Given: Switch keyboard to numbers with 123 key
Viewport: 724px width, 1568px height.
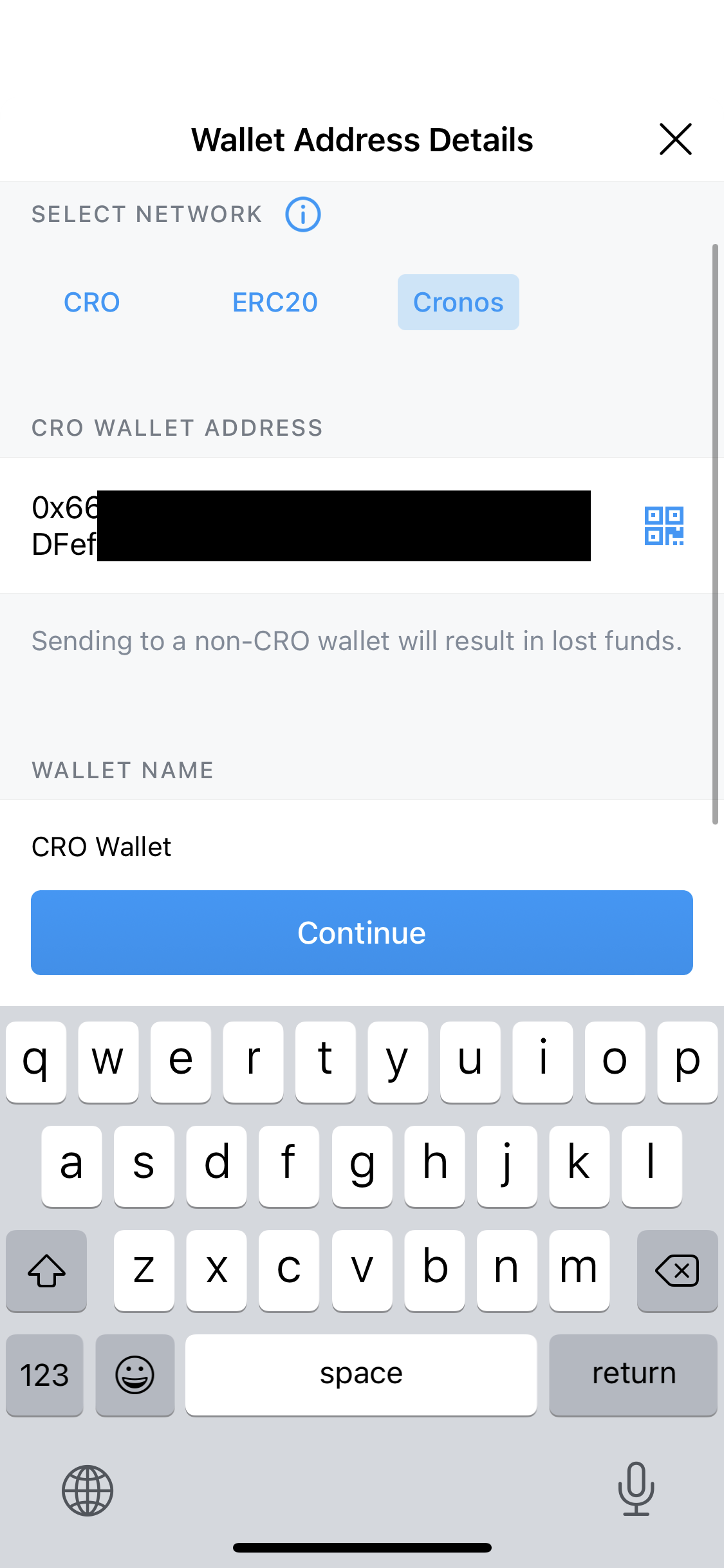Looking at the screenshot, I should [44, 1375].
